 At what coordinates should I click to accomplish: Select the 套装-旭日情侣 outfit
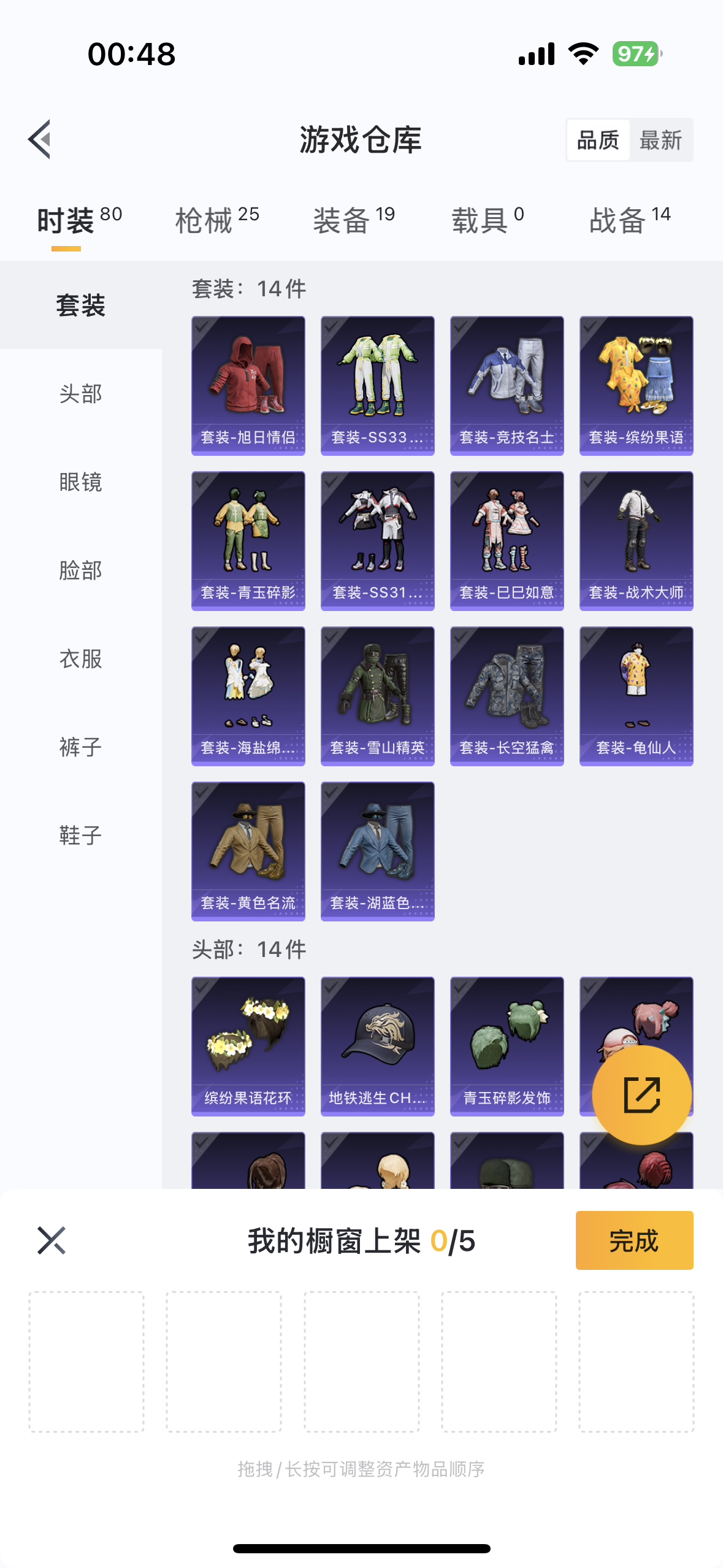(x=248, y=386)
